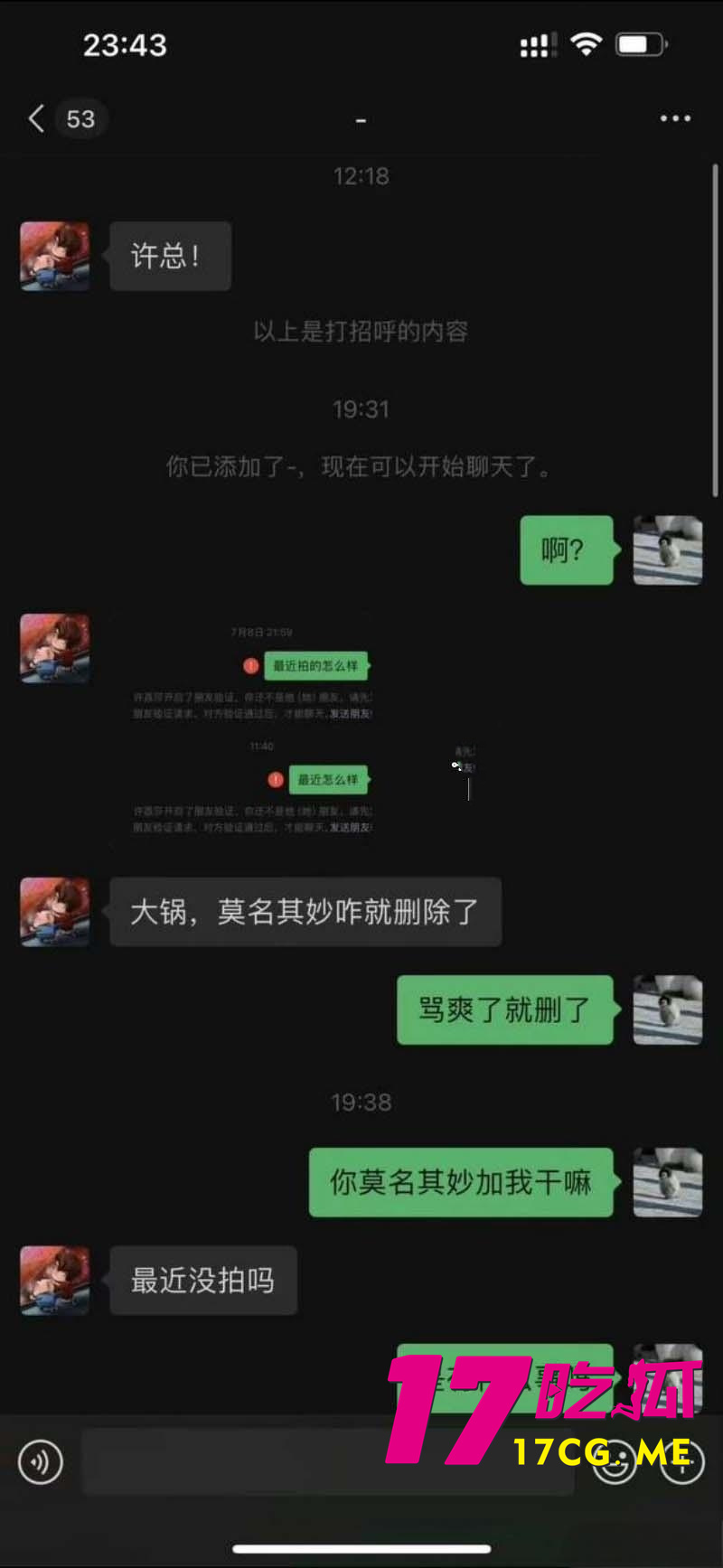723x1568 pixels.
Task: Switch to voice message input
Action: tap(41, 1461)
